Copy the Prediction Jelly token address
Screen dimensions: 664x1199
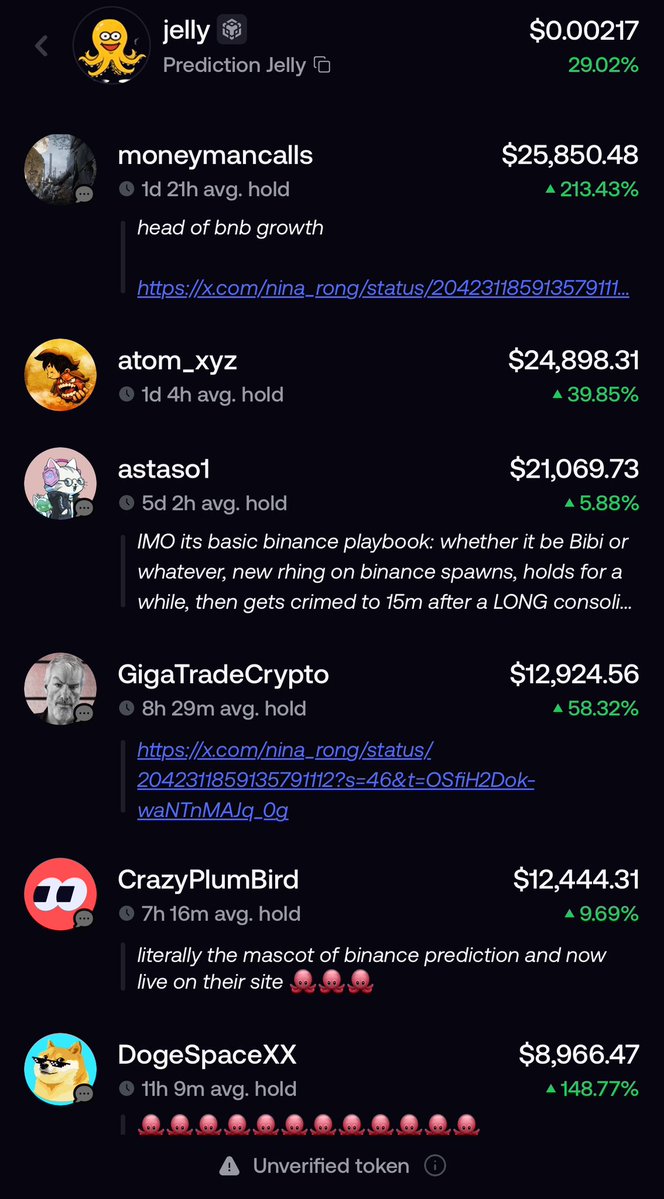click(x=322, y=65)
